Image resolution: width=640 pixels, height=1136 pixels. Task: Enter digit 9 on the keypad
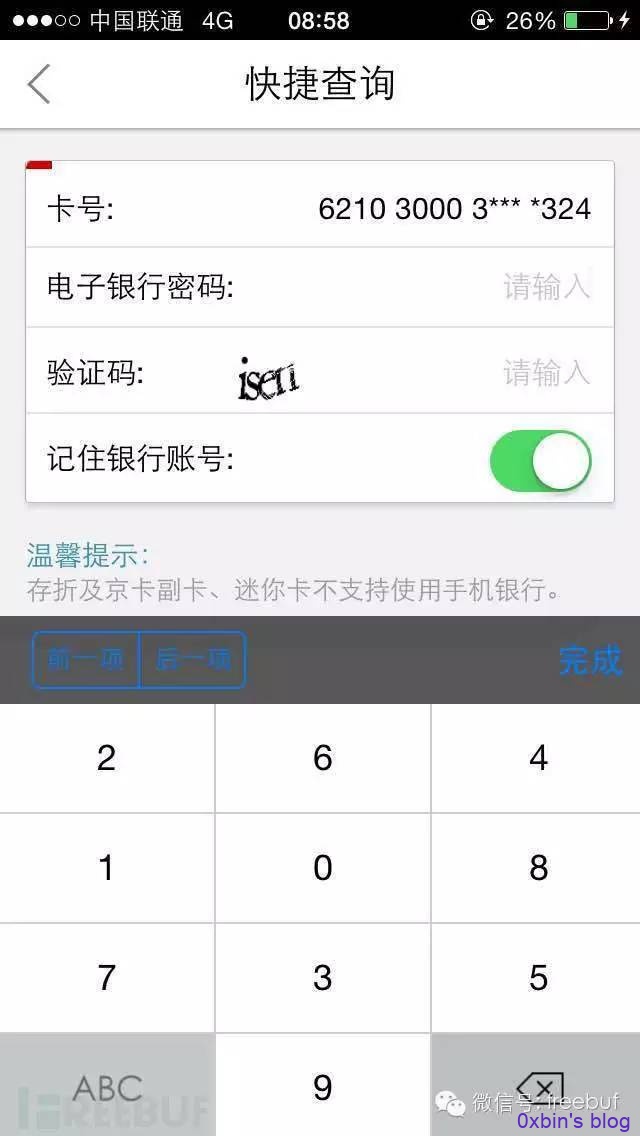[323, 1085]
